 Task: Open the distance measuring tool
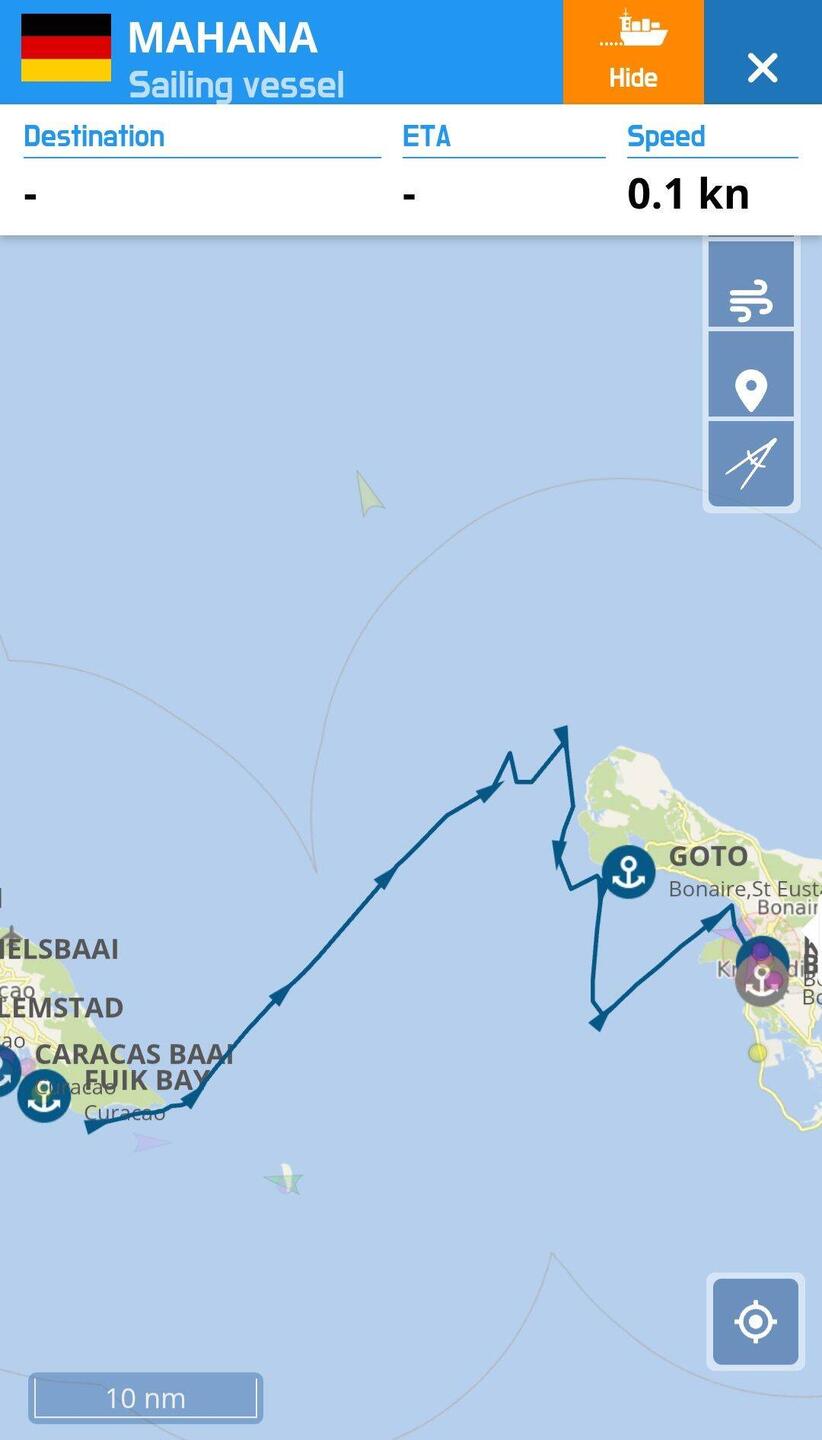tap(751, 464)
